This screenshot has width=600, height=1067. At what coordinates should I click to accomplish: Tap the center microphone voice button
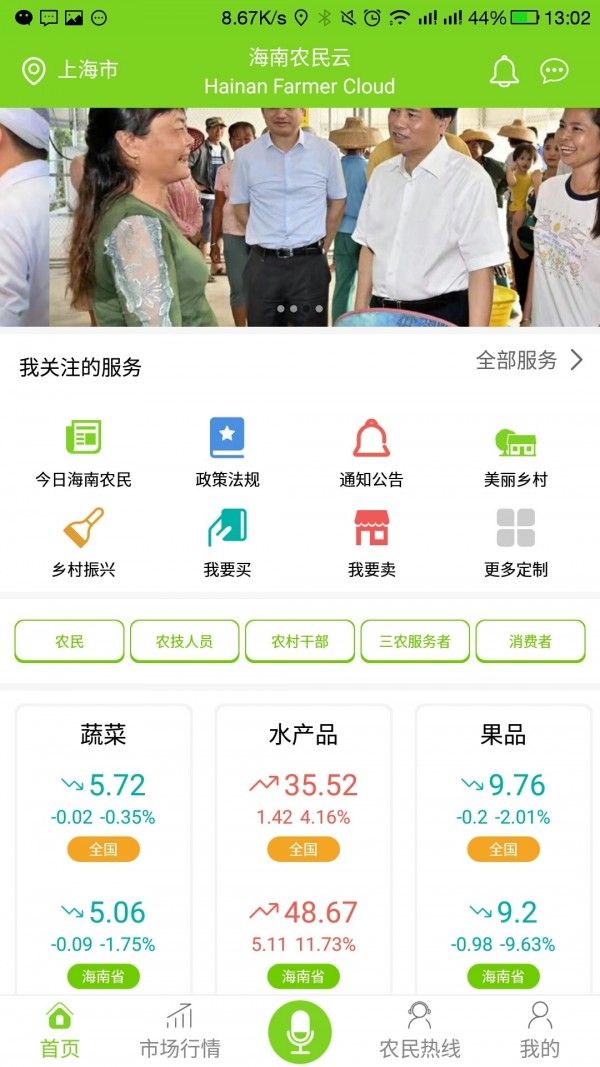coord(300,1032)
